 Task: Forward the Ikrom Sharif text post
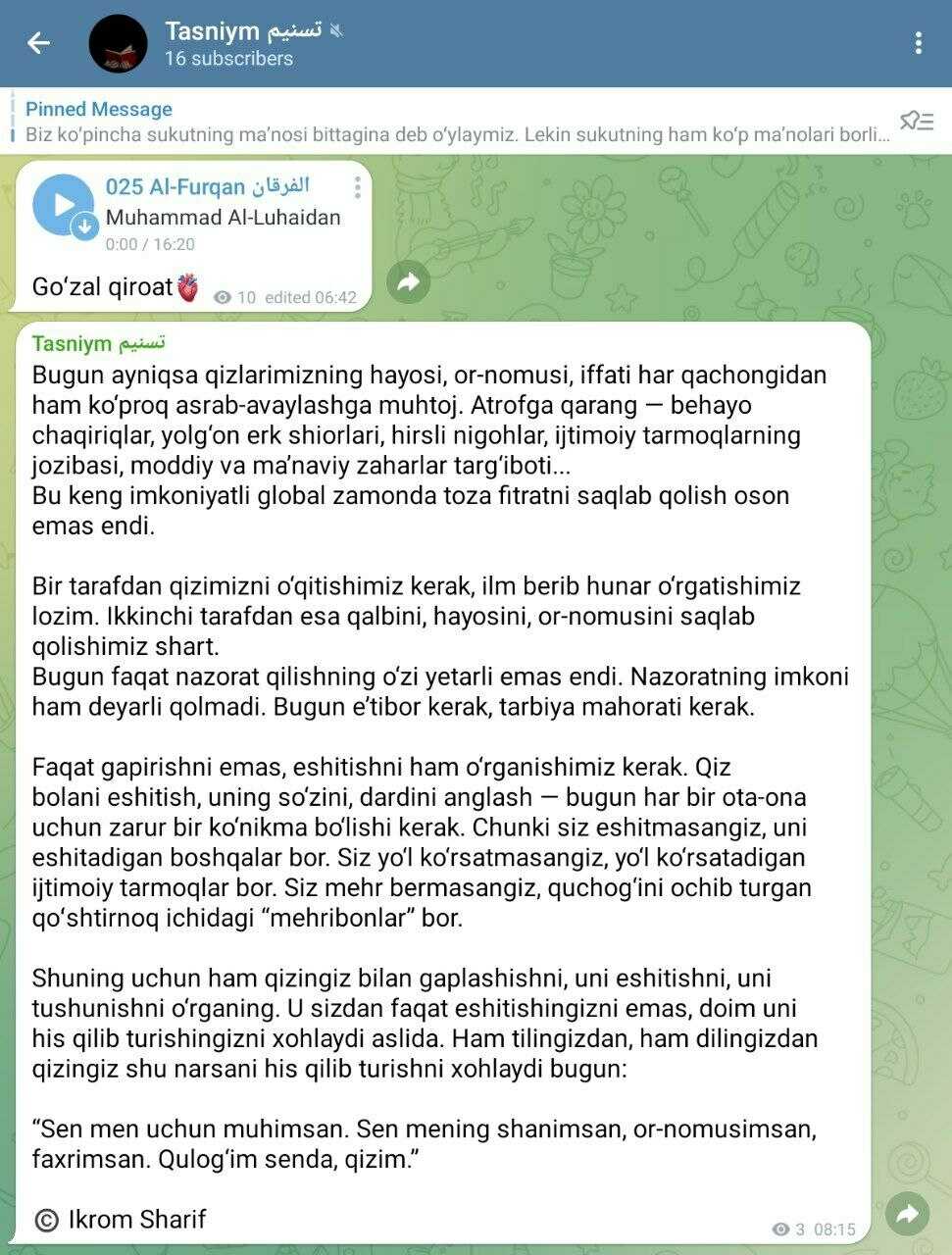click(907, 1214)
